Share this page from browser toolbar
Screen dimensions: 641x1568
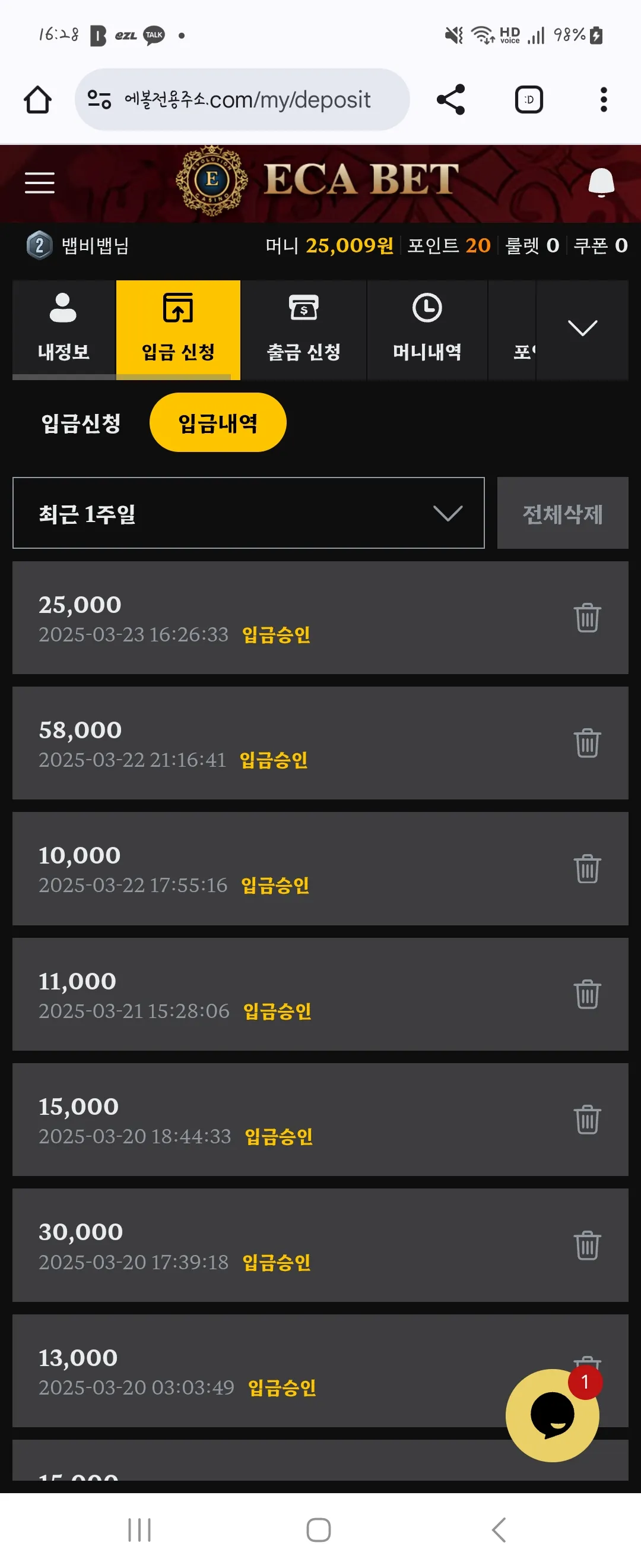450,99
